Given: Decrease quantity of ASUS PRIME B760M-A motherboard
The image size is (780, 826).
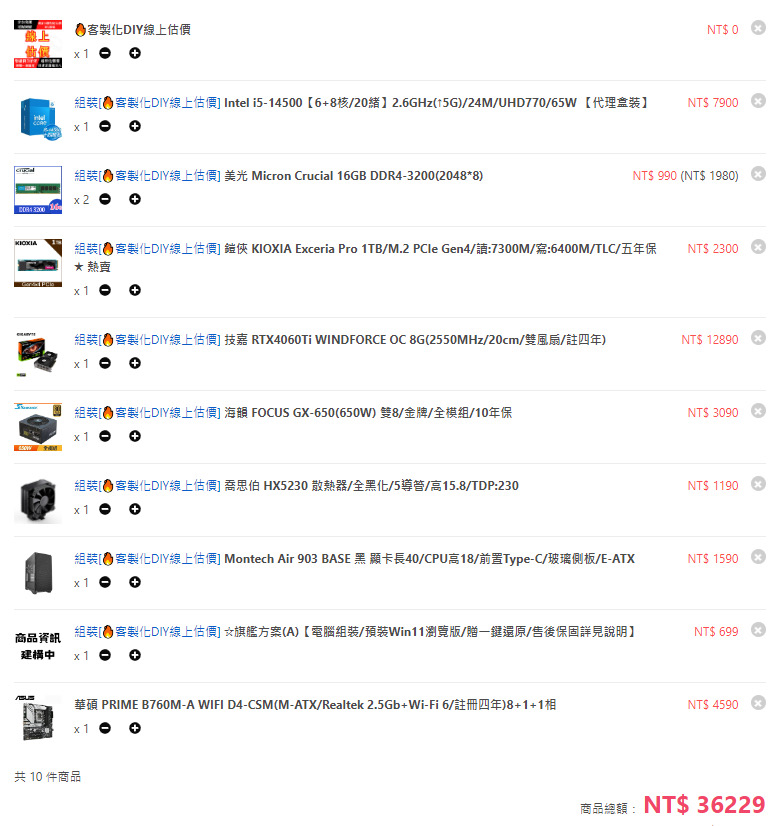Looking at the screenshot, I should 105,729.
